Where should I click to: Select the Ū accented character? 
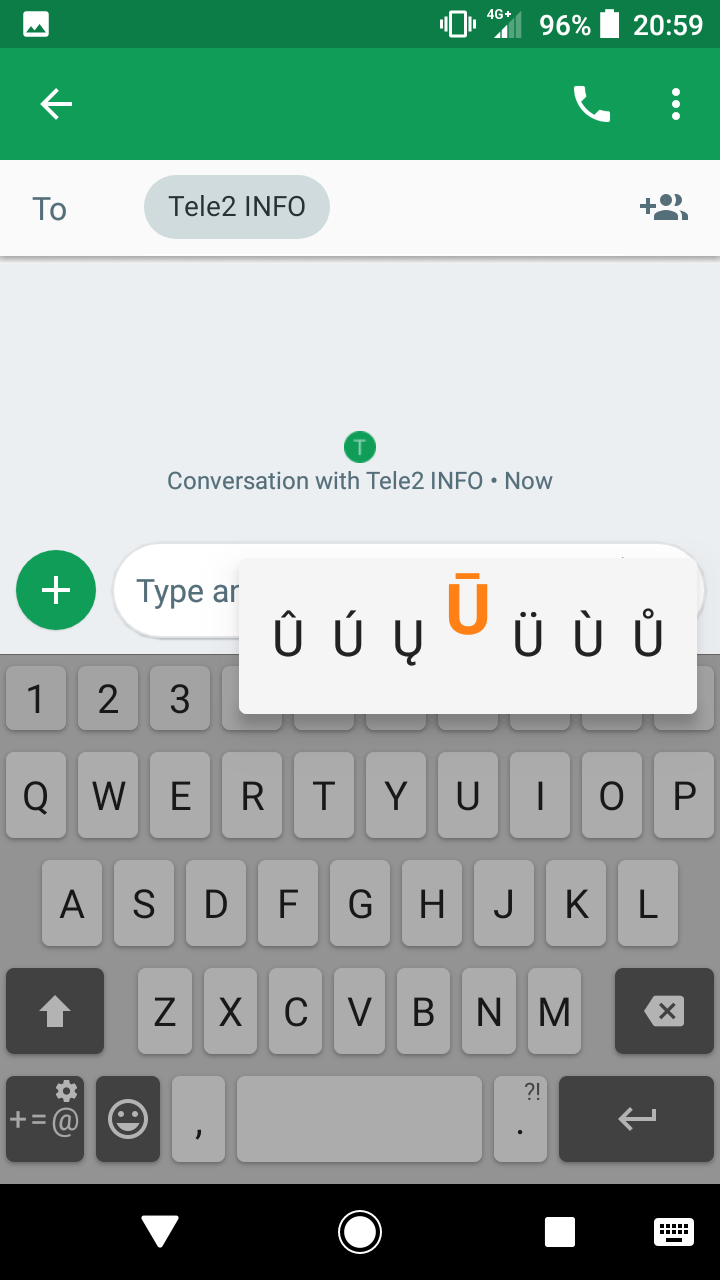coord(468,604)
